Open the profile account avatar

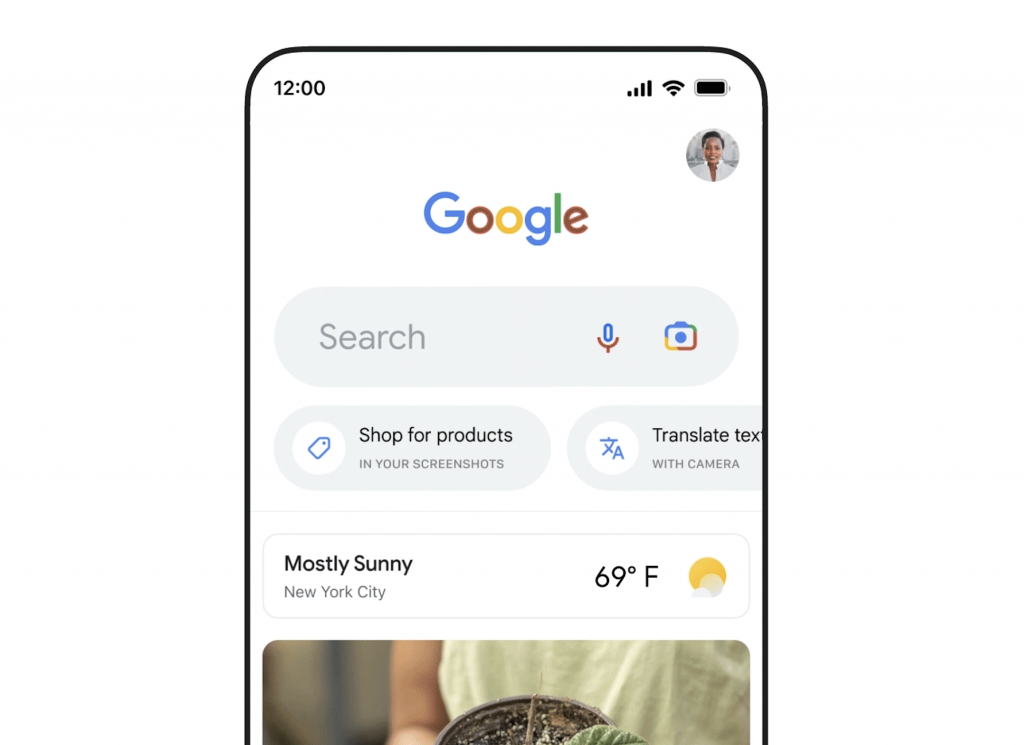(x=712, y=155)
